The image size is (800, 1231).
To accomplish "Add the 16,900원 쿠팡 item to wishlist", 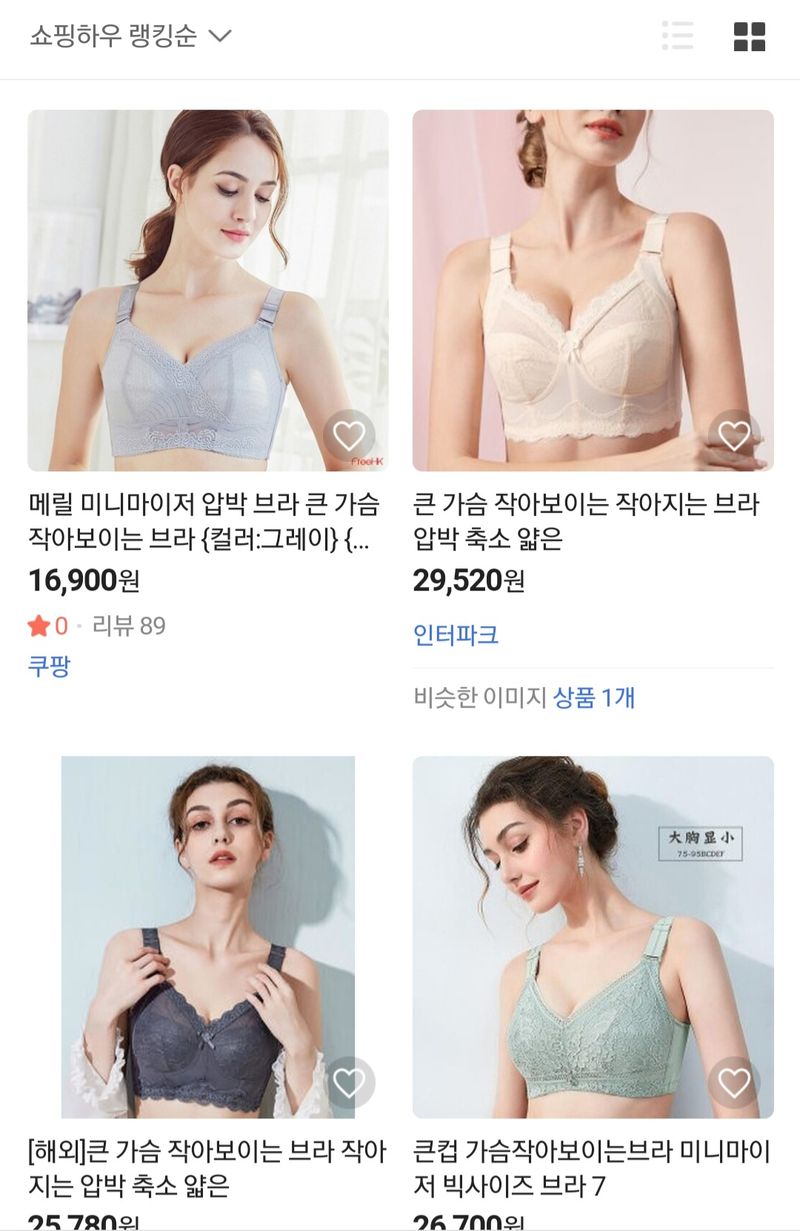I will coord(348,436).
